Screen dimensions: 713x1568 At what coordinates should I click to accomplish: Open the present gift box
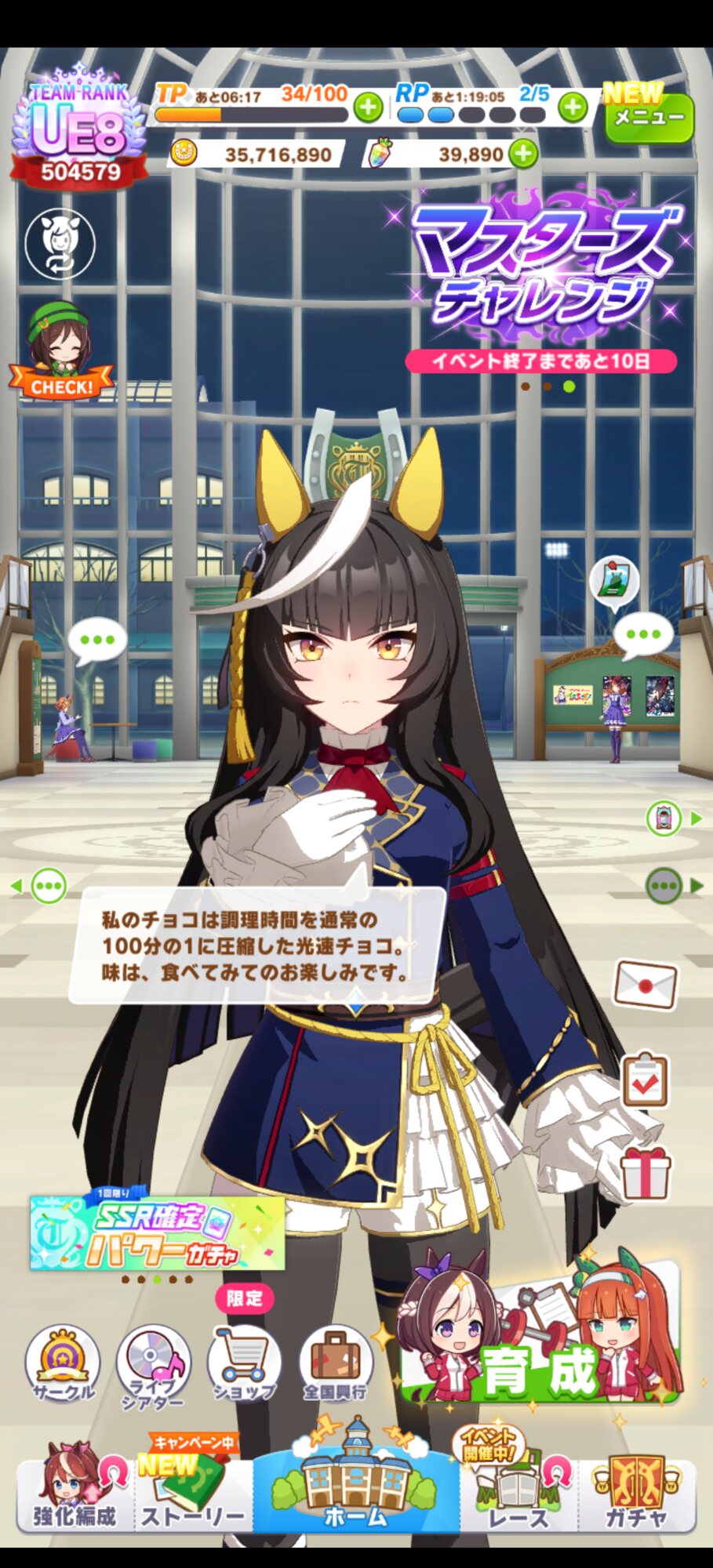[x=645, y=1172]
